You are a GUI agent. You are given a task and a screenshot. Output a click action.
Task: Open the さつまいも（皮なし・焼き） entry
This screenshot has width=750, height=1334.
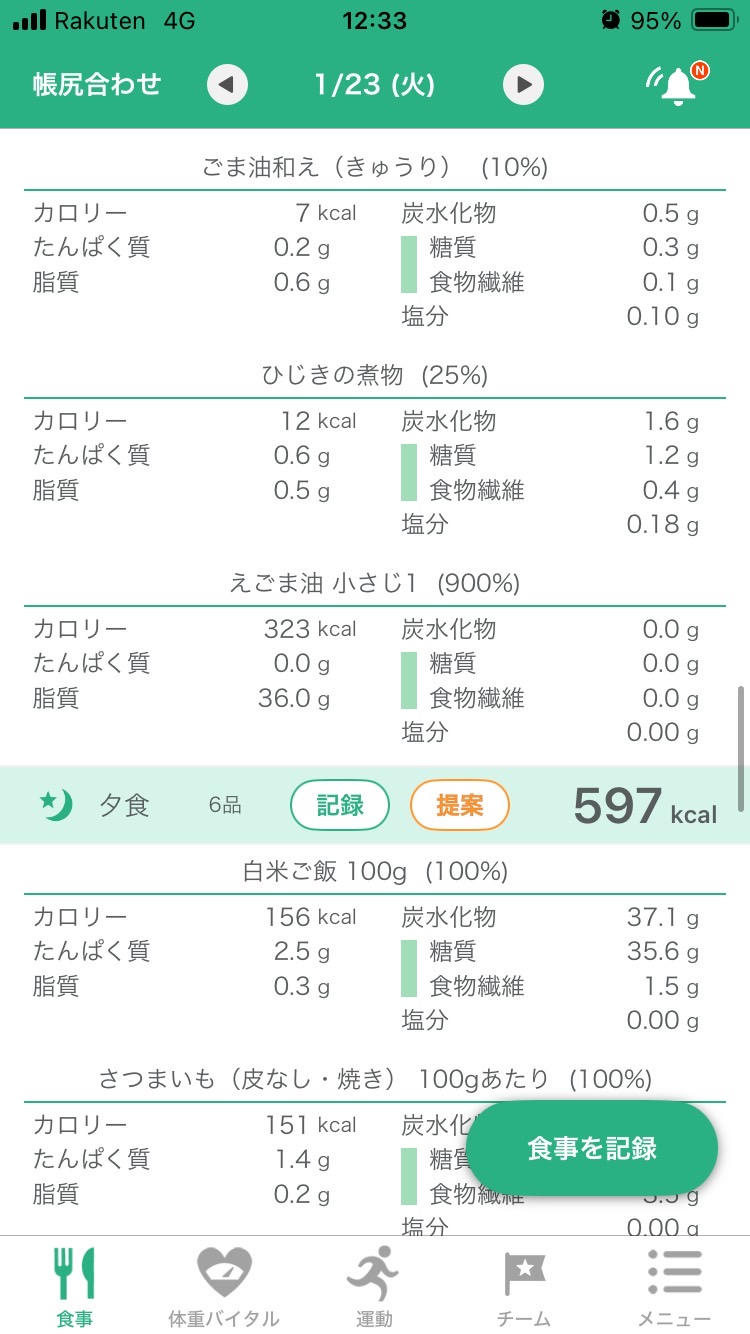[x=375, y=1080]
